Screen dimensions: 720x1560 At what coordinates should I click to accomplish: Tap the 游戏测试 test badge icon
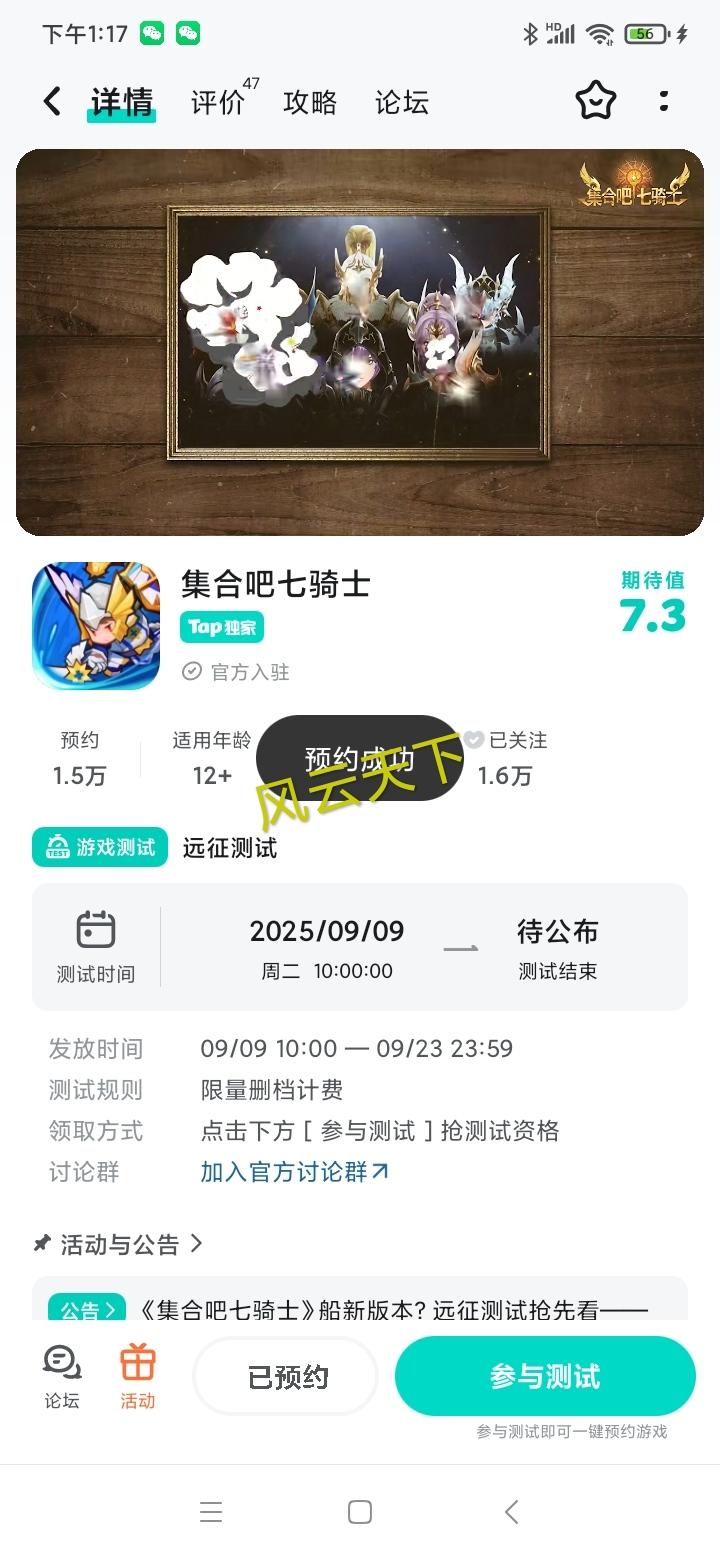coord(62,847)
